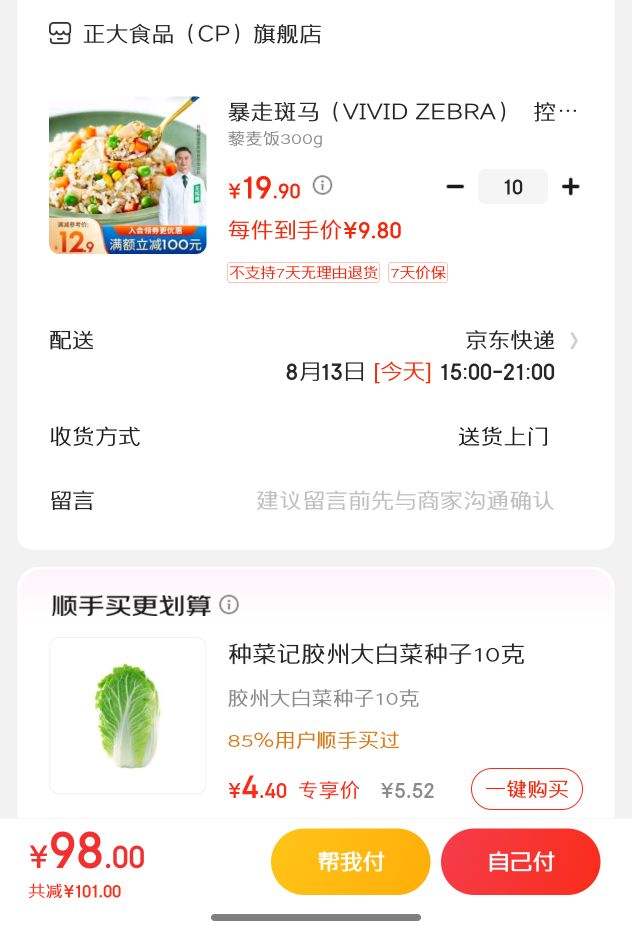The image size is (632, 934).
Task: Pay yourself with 自己付
Action: pyautogui.click(x=520, y=861)
